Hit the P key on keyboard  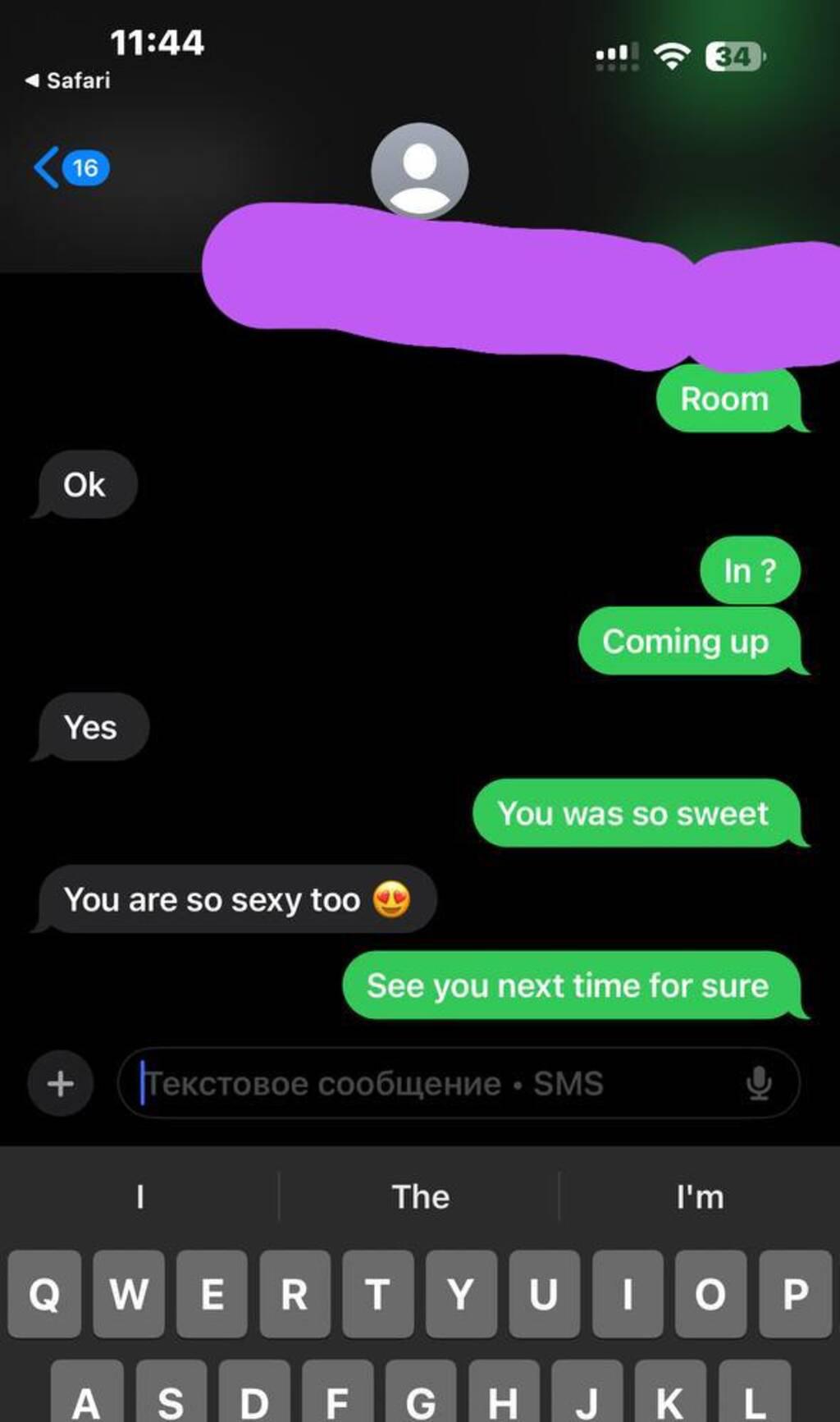pyautogui.click(x=794, y=1295)
